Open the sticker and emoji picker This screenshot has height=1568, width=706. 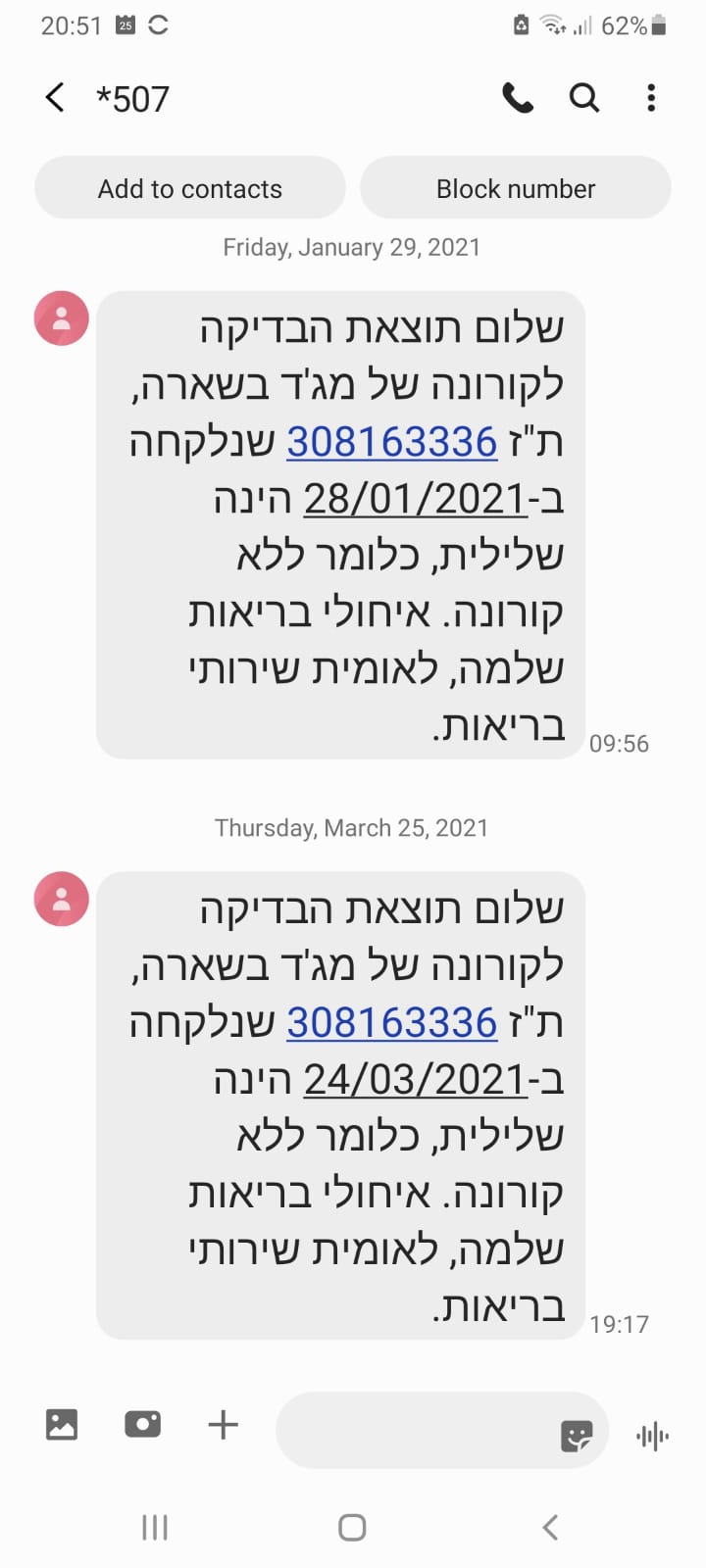click(x=577, y=1437)
